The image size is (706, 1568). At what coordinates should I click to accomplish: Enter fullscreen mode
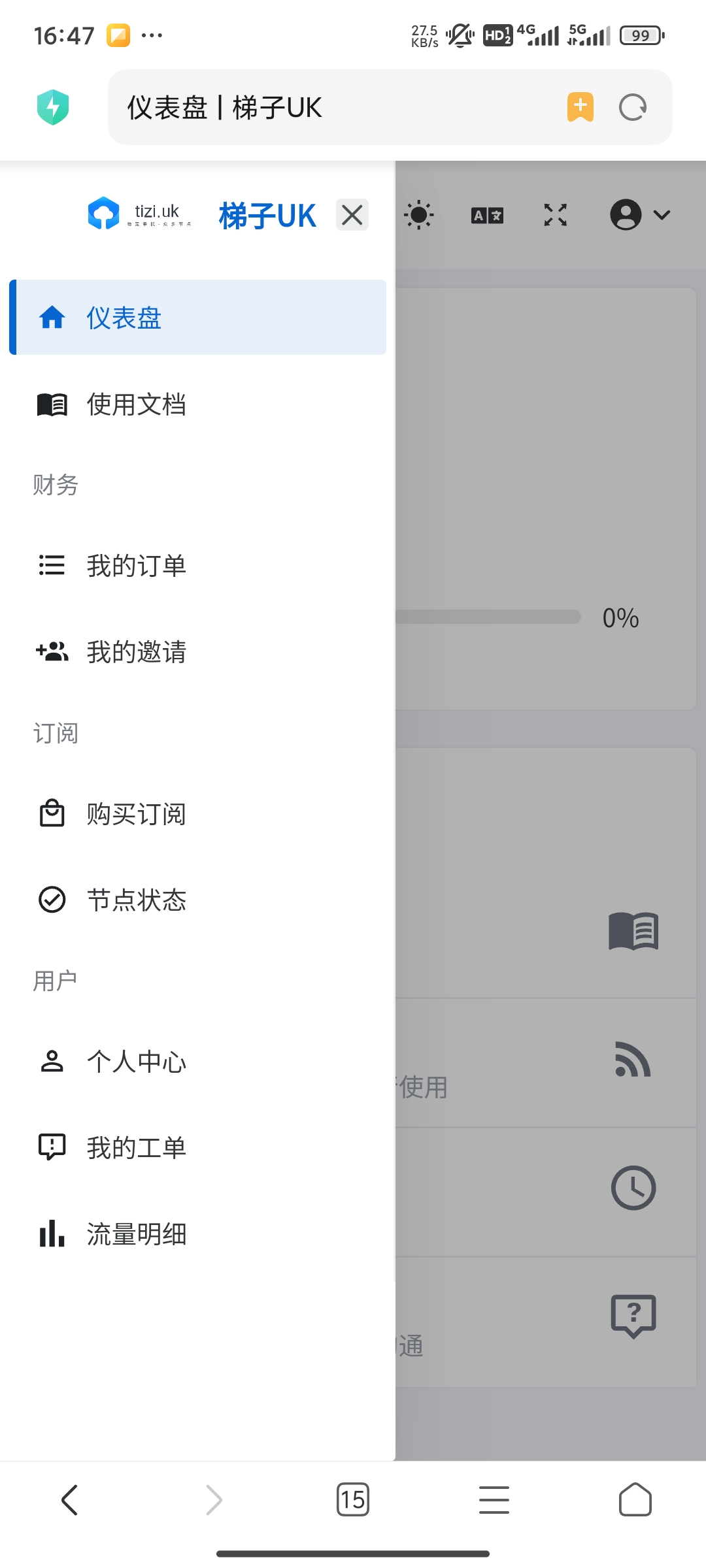click(x=555, y=215)
